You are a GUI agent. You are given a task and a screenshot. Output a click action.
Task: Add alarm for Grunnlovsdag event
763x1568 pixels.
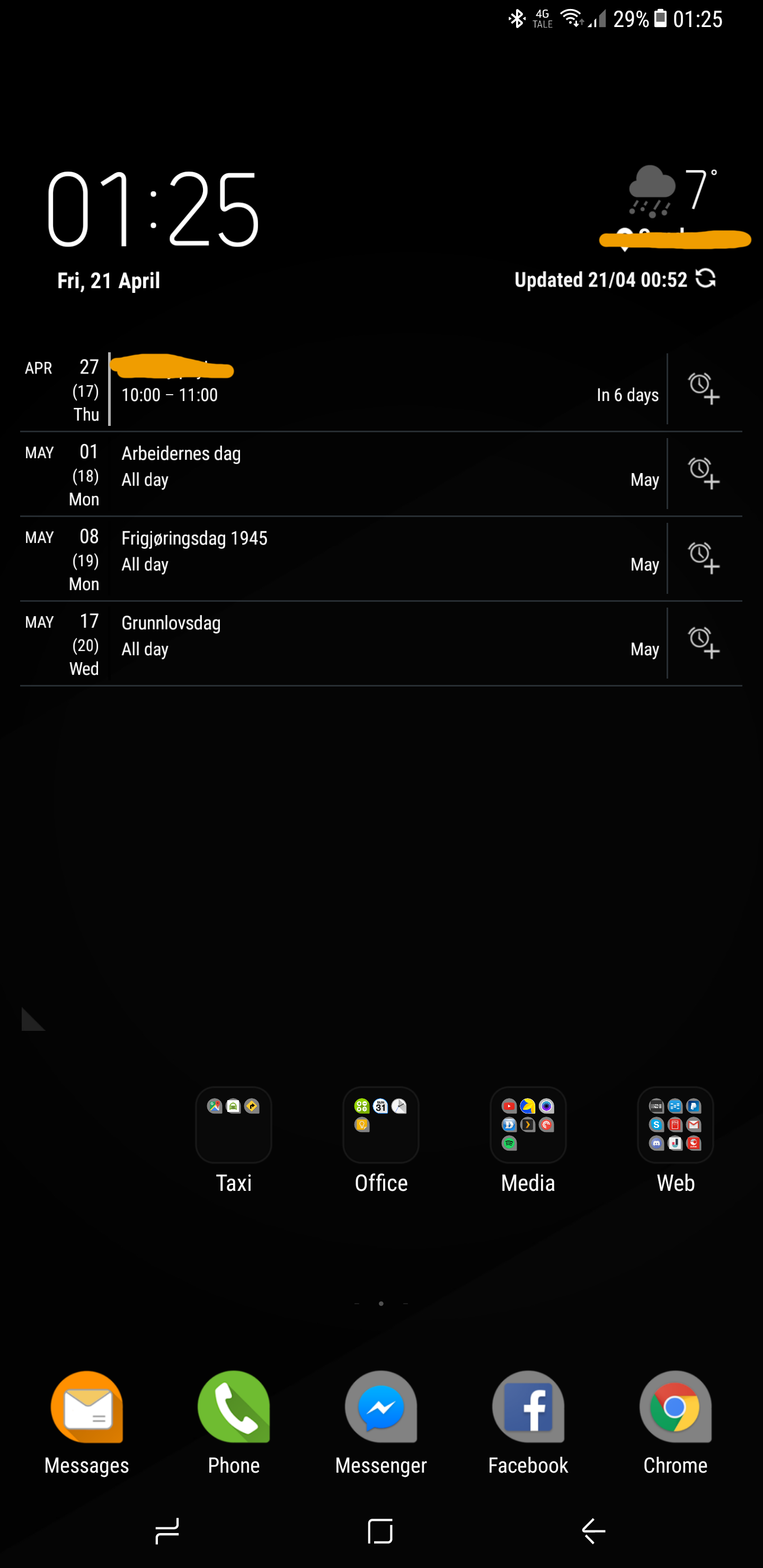coord(703,642)
